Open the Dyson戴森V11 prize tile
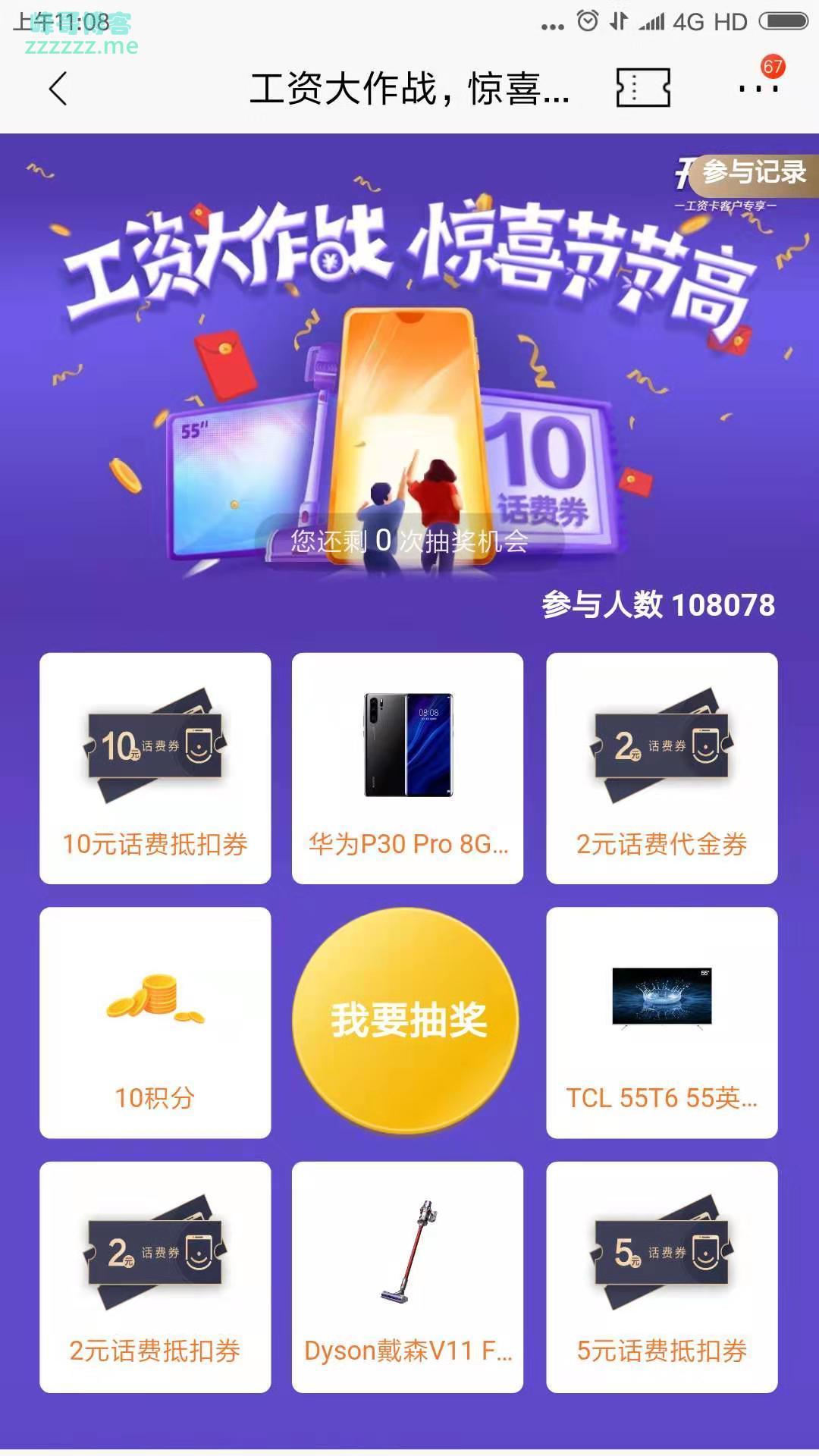Viewport: 819px width, 1456px height. [408, 1276]
